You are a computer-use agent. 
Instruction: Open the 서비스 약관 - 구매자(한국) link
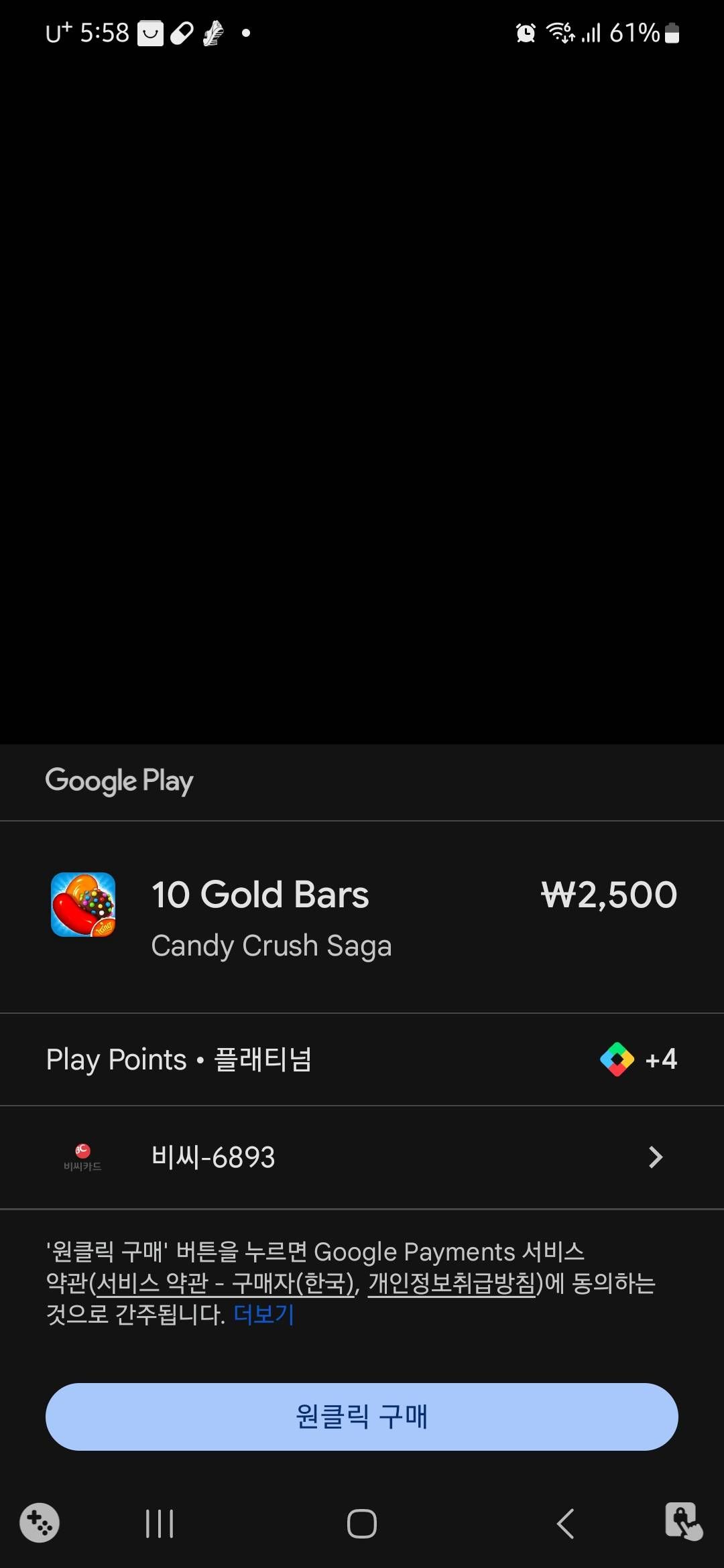coord(225,1283)
